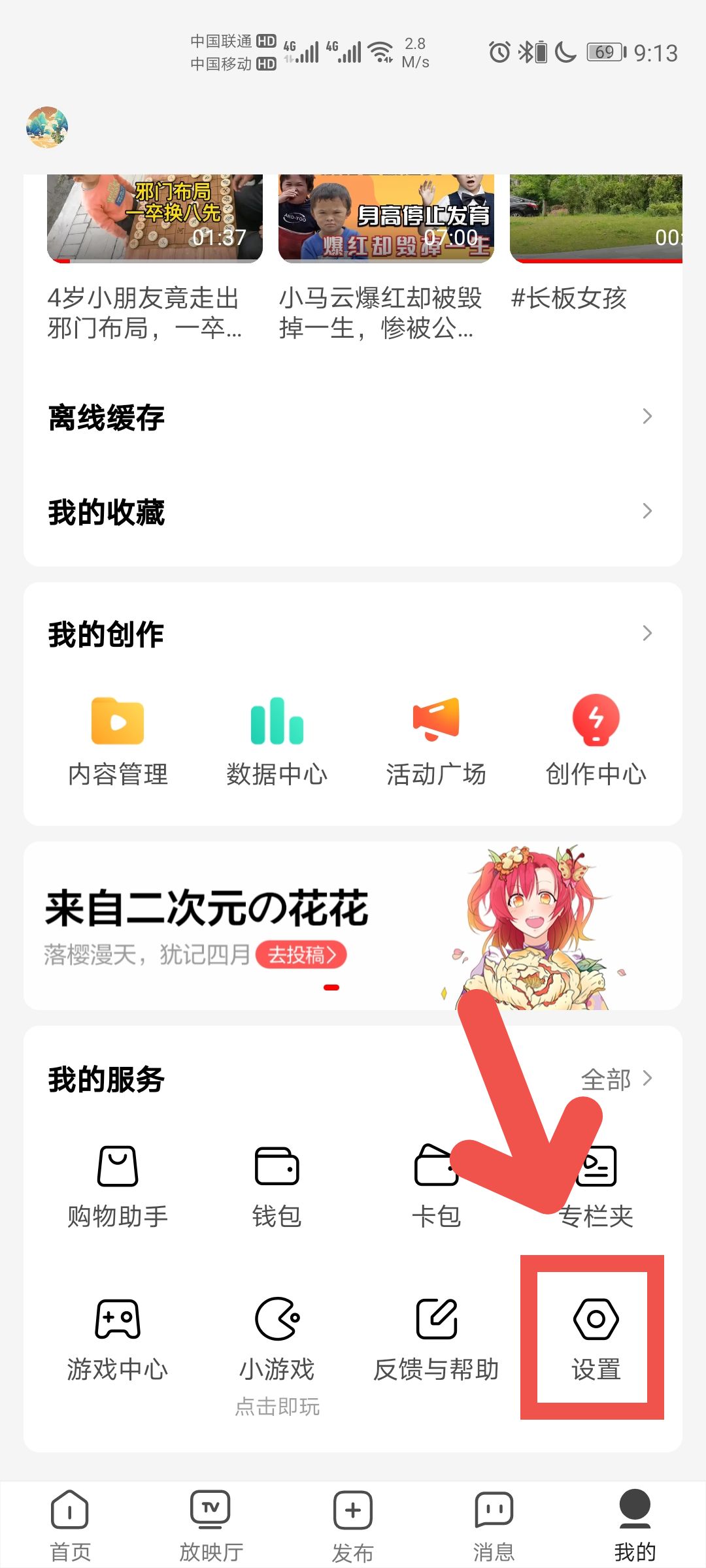
Task: Open 内容管理 content management
Action: (118, 742)
